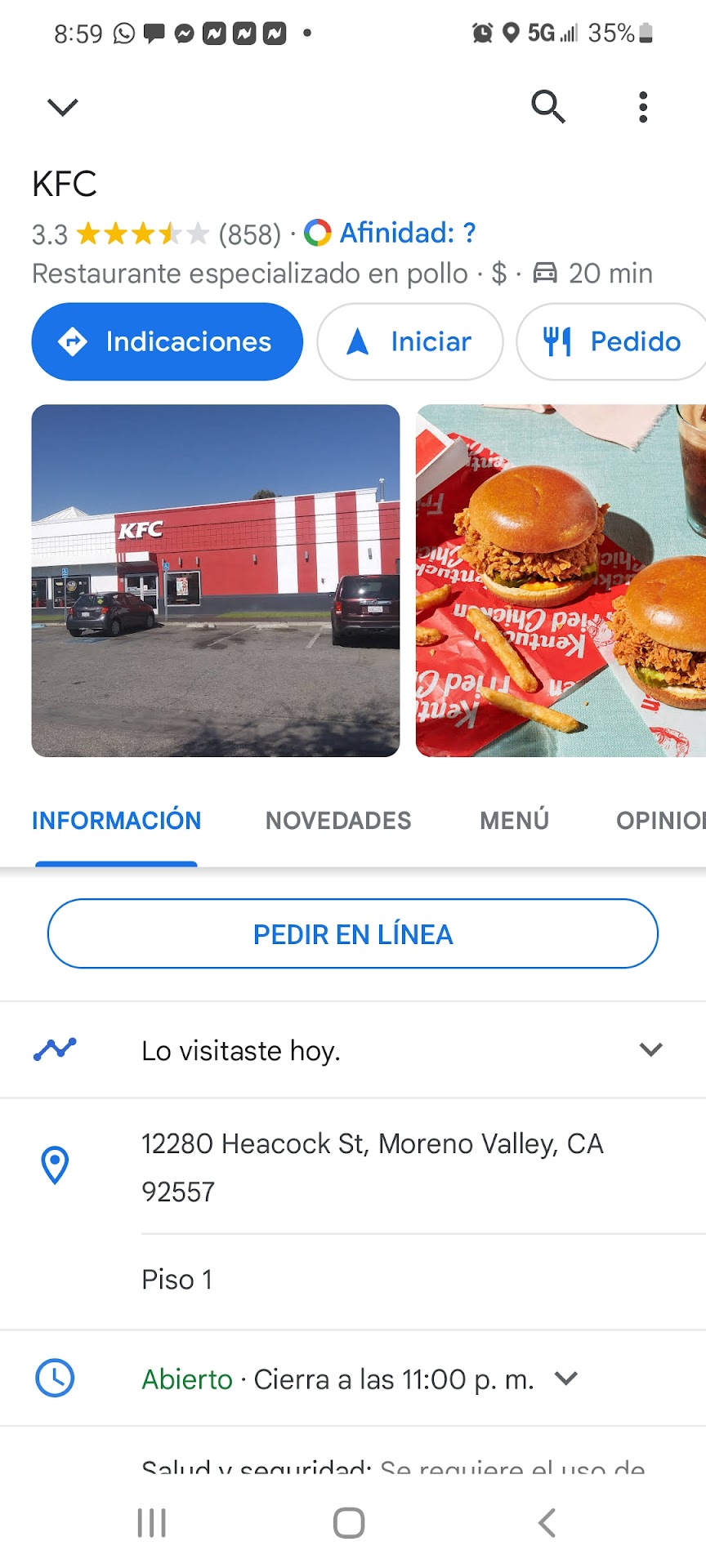Open the three-dot overflow menu
The width and height of the screenshot is (706, 1568).
point(643,107)
